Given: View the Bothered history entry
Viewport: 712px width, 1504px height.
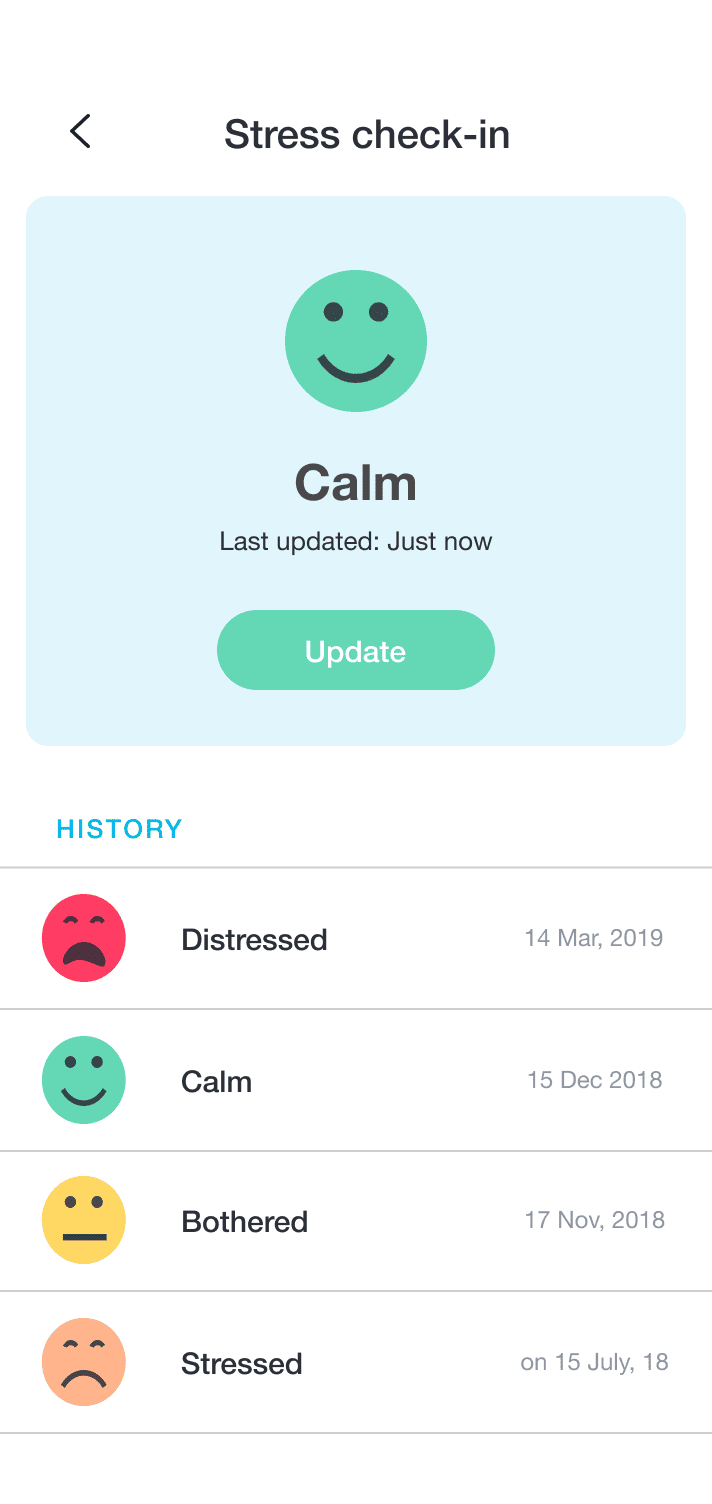Looking at the screenshot, I should coord(355,1221).
